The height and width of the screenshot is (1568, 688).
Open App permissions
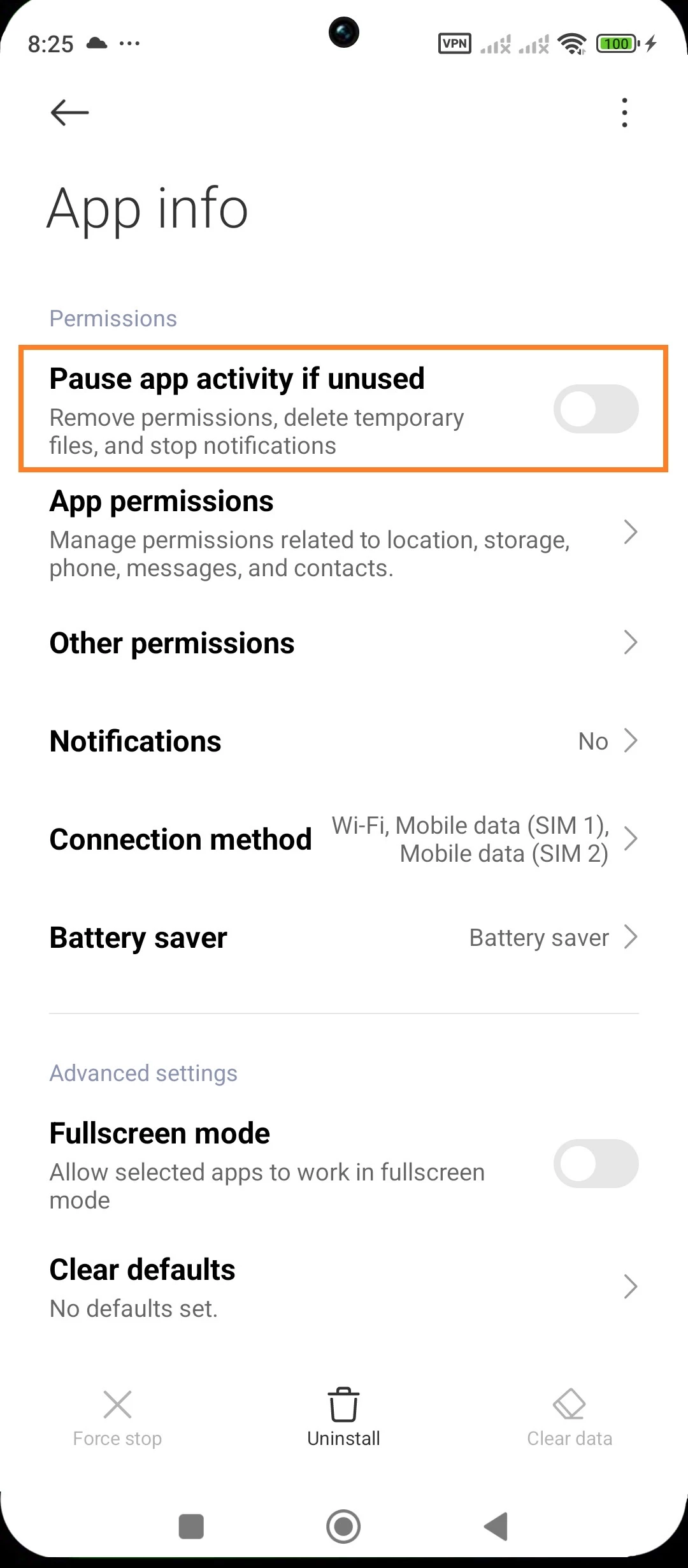click(344, 533)
